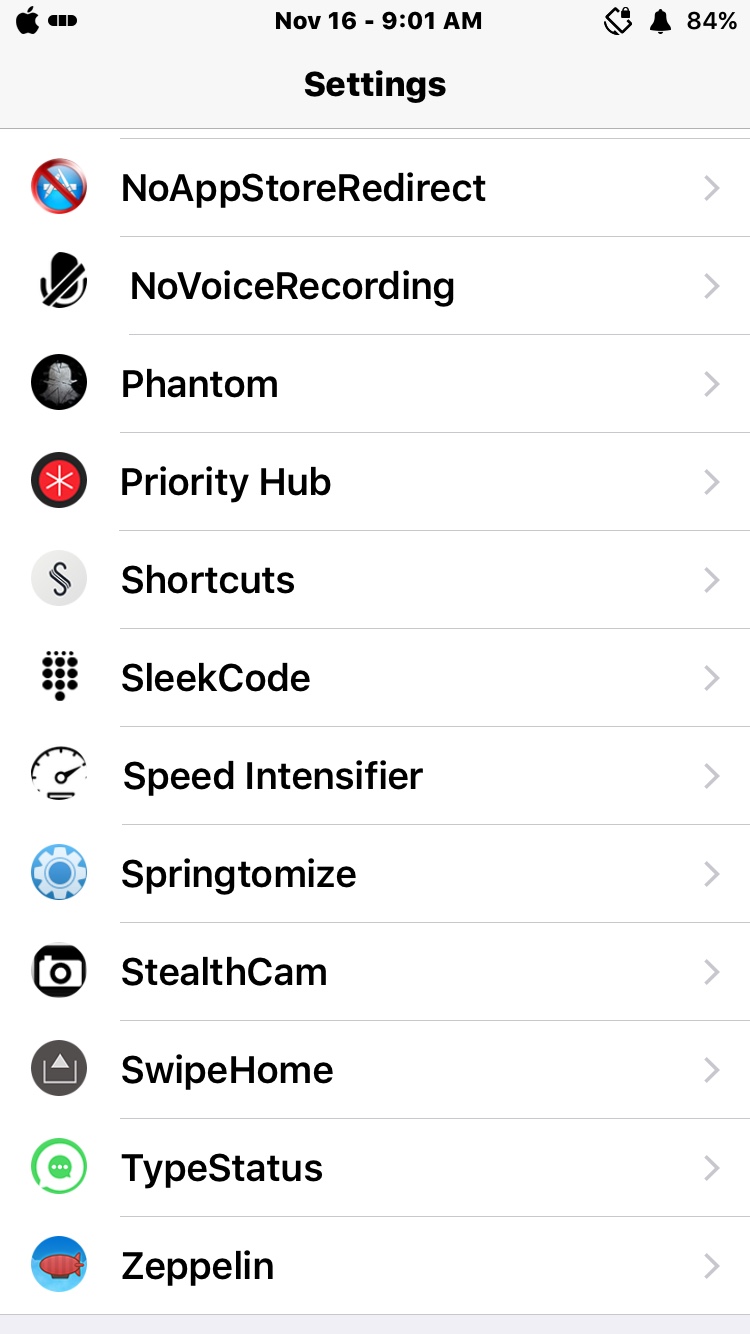Select the SwipeHome row
The height and width of the screenshot is (1334, 750).
(x=375, y=1070)
